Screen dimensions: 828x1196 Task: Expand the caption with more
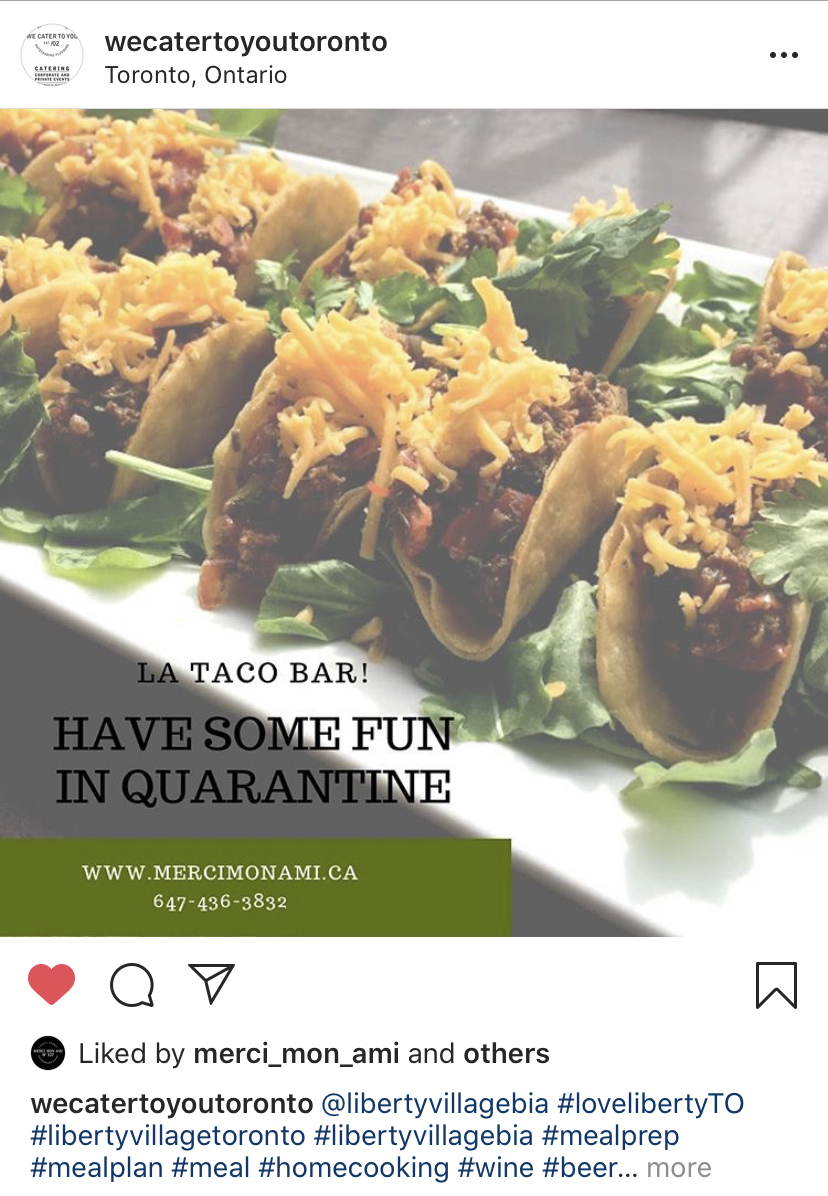(x=678, y=1167)
